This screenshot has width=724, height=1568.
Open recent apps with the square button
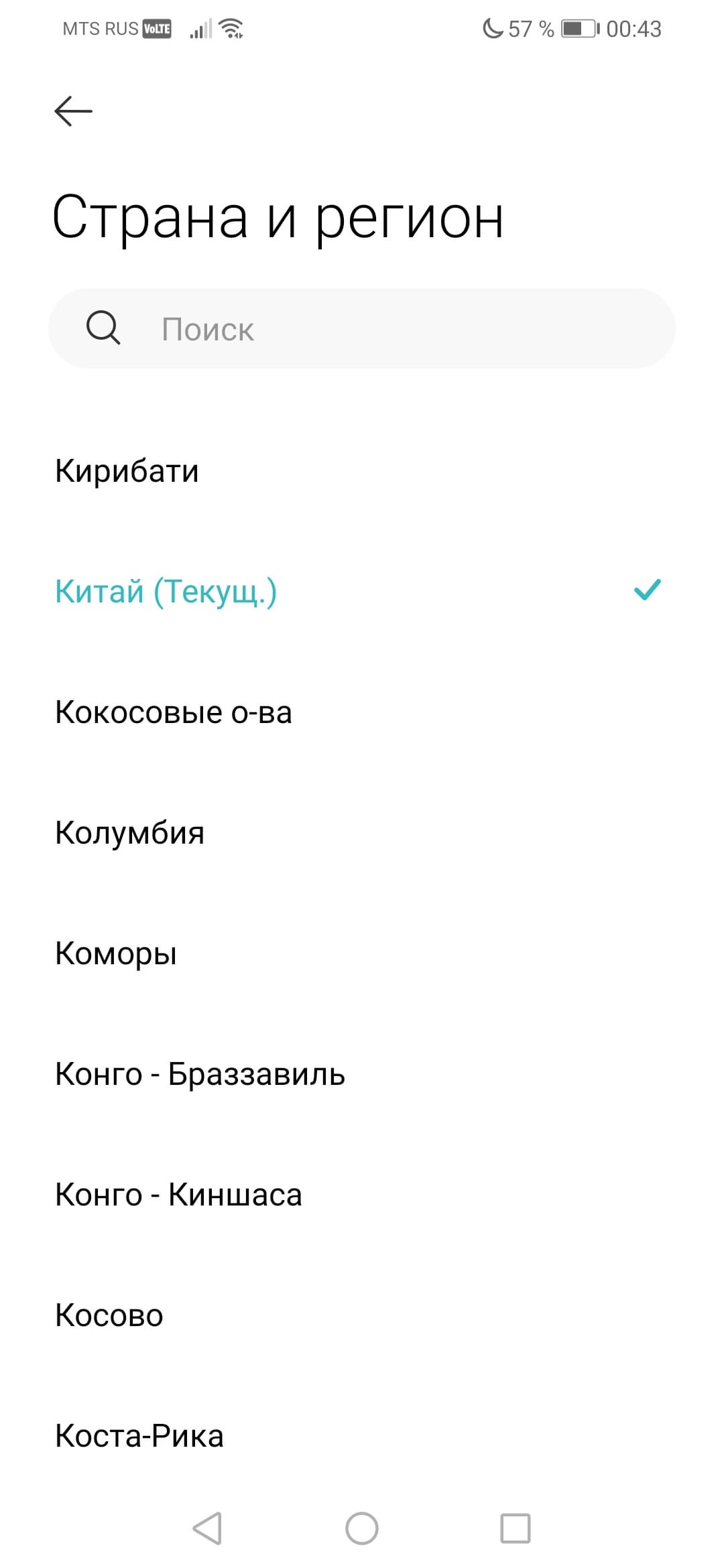coord(516,1528)
